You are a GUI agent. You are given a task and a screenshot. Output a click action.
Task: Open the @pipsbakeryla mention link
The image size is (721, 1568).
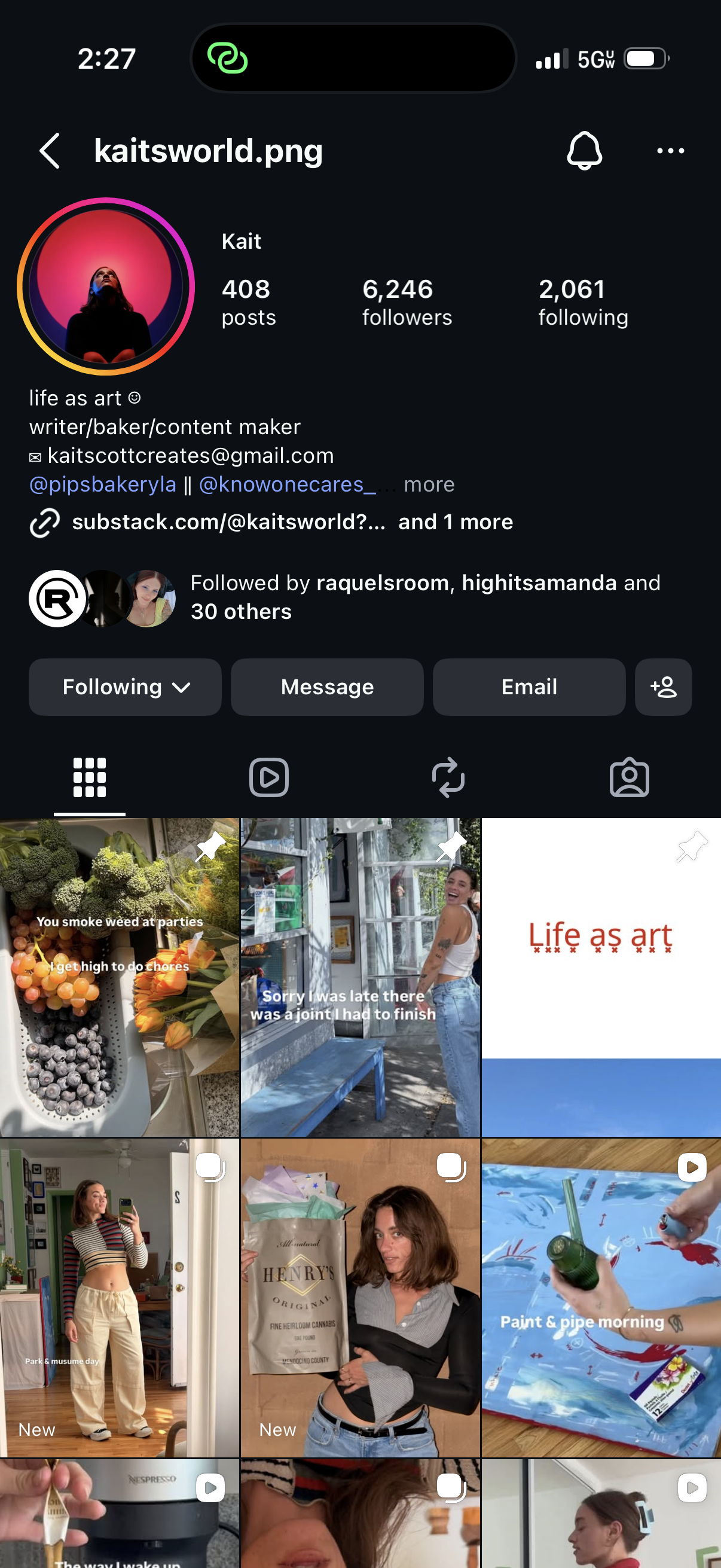[103, 484]
